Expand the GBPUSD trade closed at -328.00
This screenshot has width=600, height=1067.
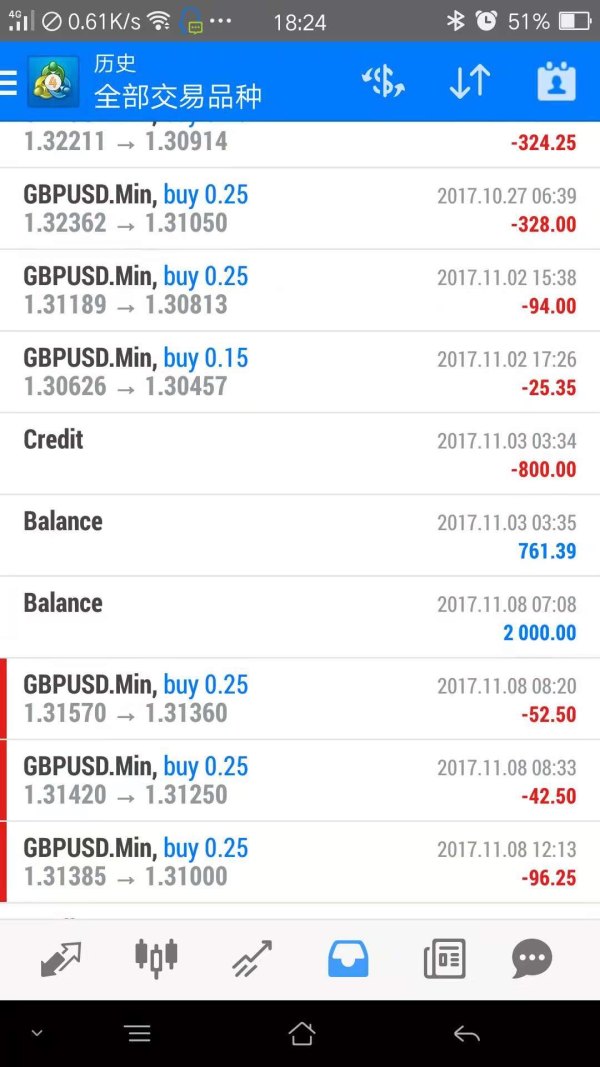(x=300, y=209)
